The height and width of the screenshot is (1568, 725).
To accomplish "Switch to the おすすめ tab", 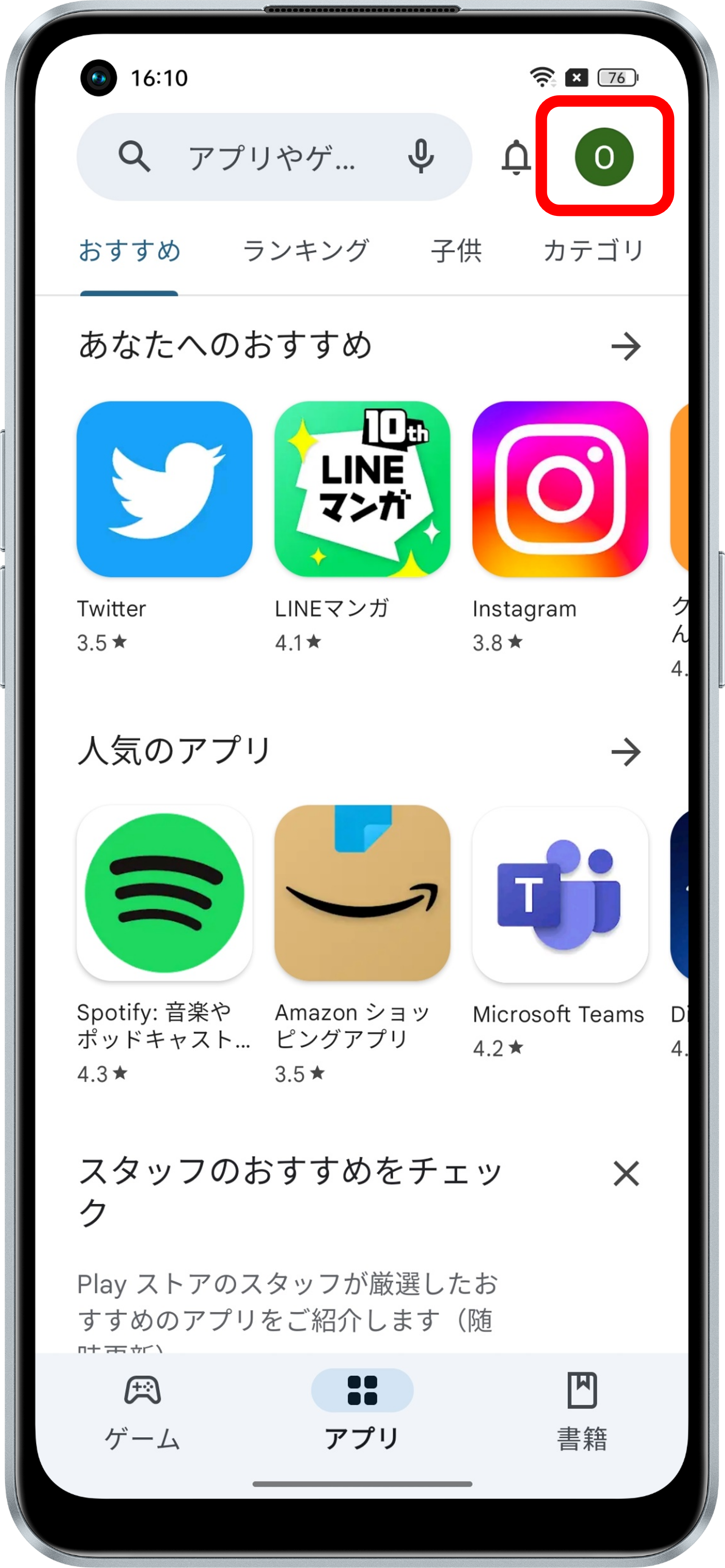I will pyautogui.click(x=130, y=251).
